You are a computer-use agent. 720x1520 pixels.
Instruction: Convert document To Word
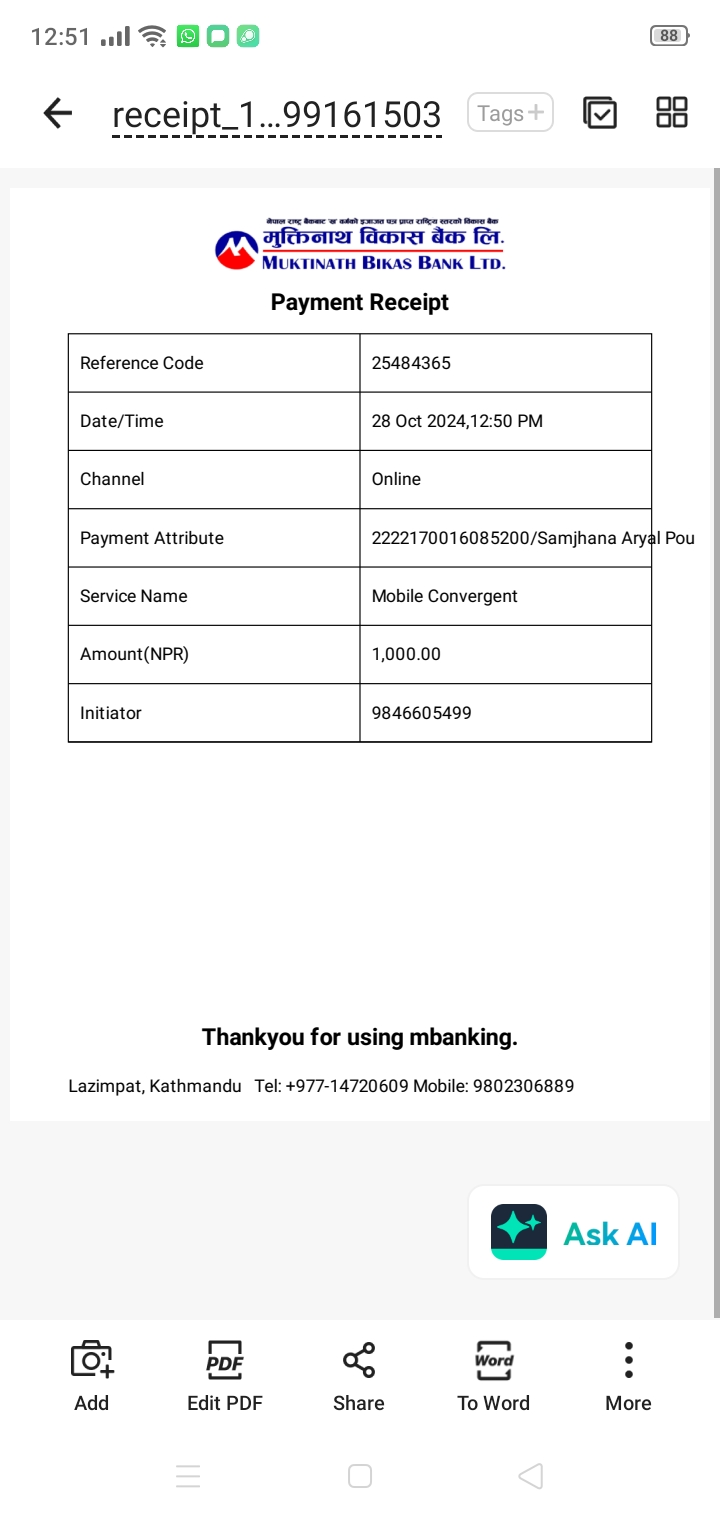pyautogui.click(x=494, y=1377)
